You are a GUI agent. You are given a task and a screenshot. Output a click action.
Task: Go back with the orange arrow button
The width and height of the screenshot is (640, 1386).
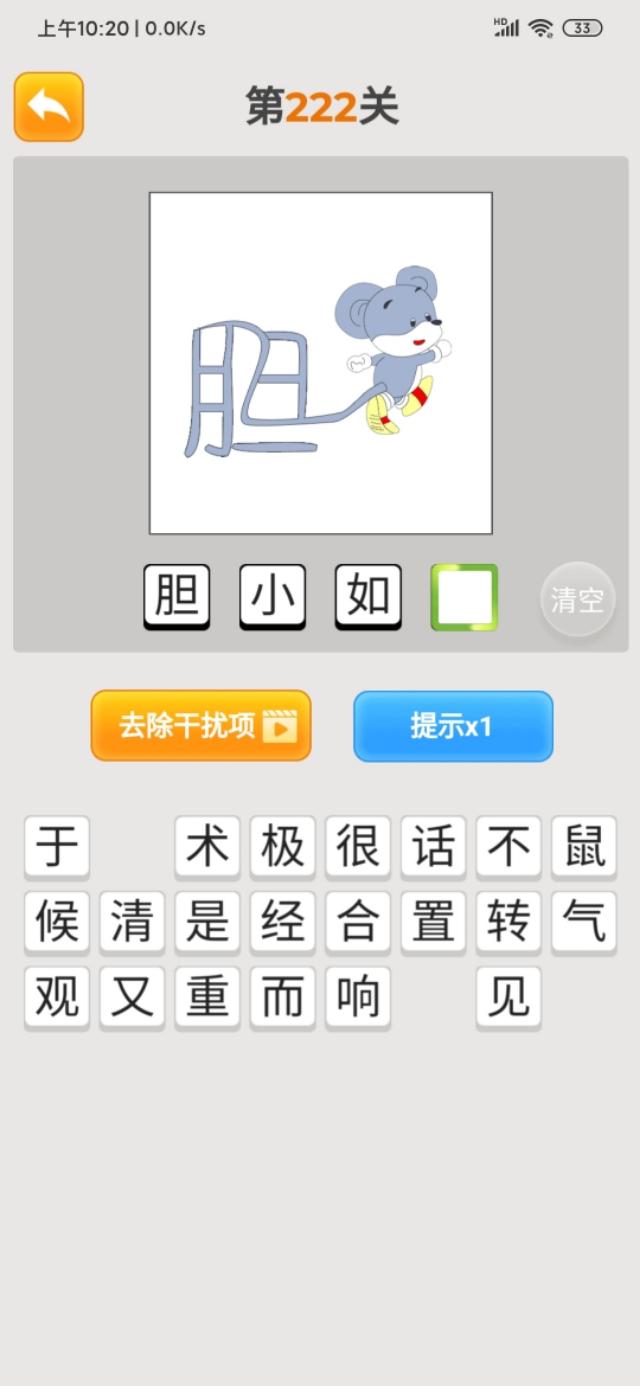point(48,106)
